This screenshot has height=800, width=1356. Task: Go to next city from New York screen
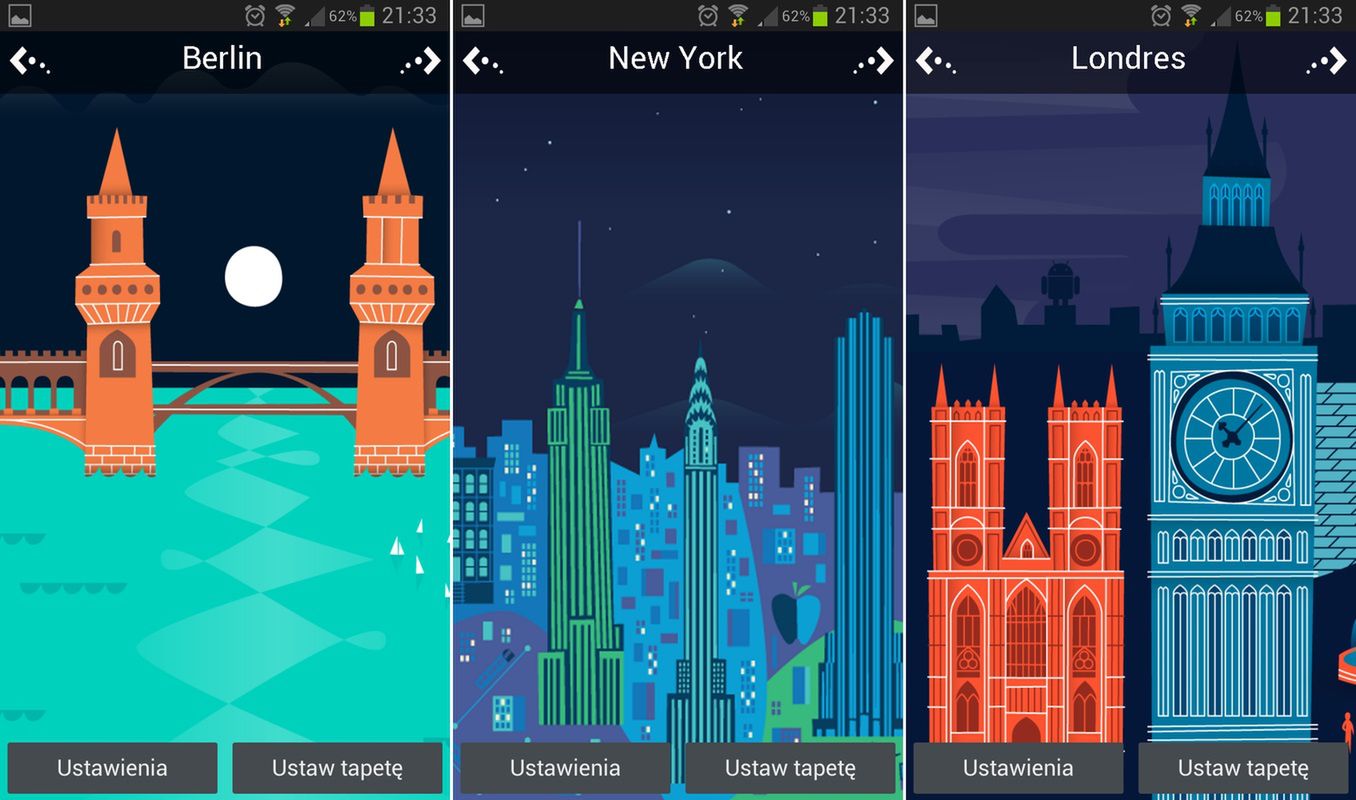tap(874, 61)
